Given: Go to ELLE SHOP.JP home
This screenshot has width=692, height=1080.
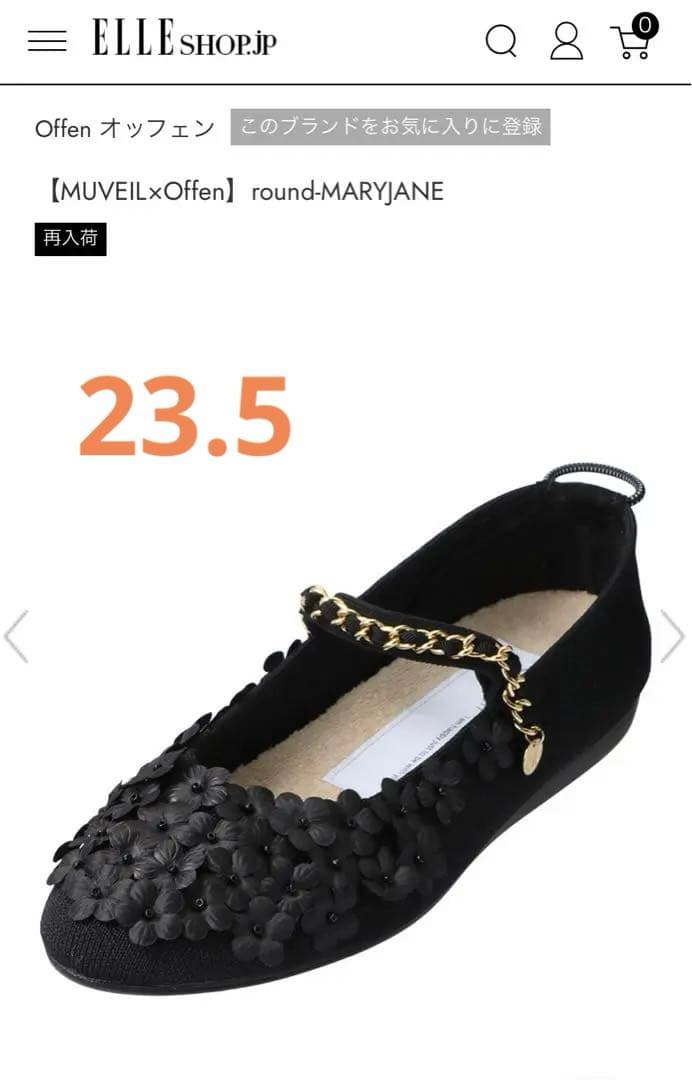Looking at the screenshot, I should tap(185, 41).
